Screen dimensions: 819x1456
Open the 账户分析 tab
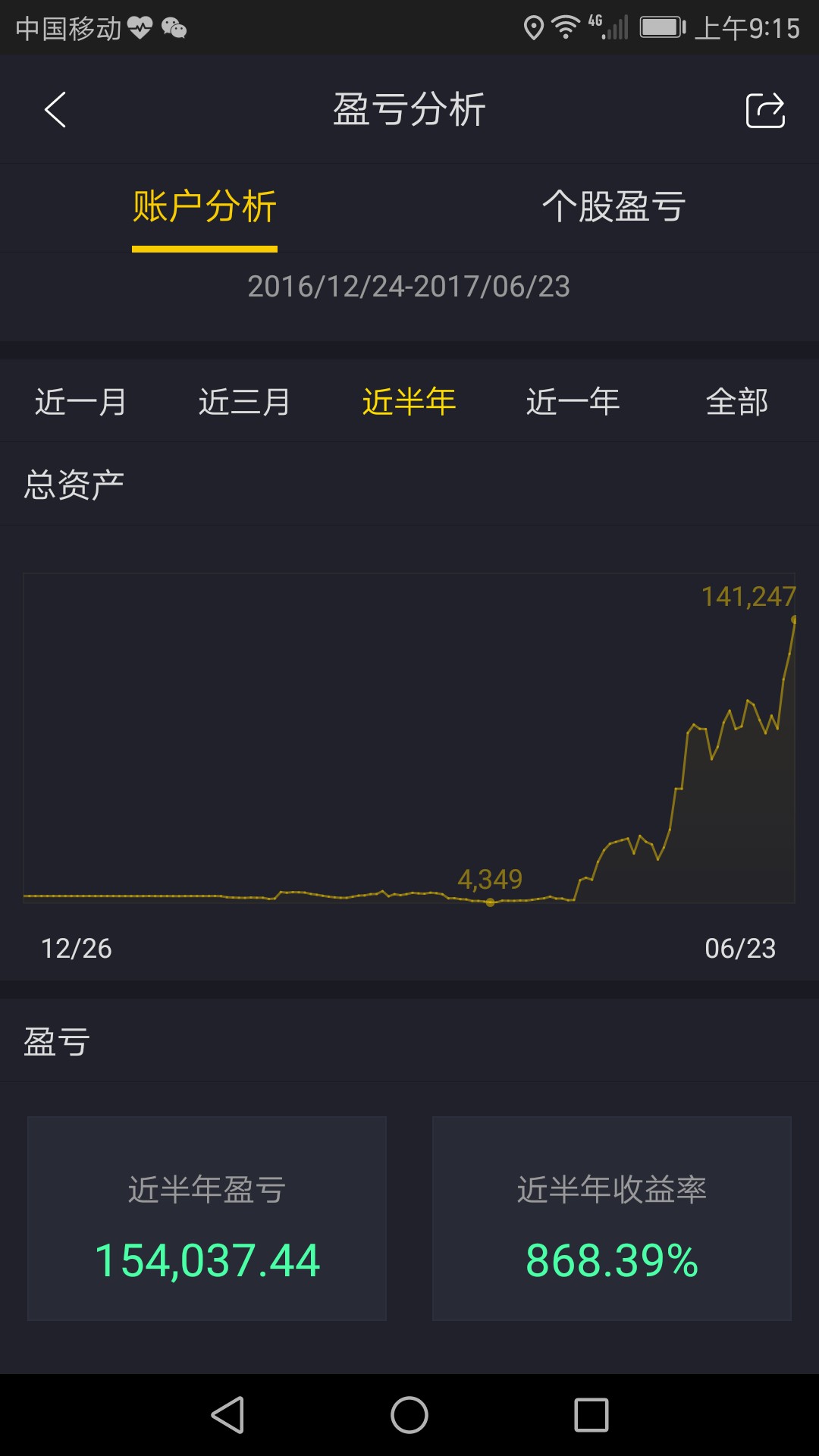coord(205,207)
